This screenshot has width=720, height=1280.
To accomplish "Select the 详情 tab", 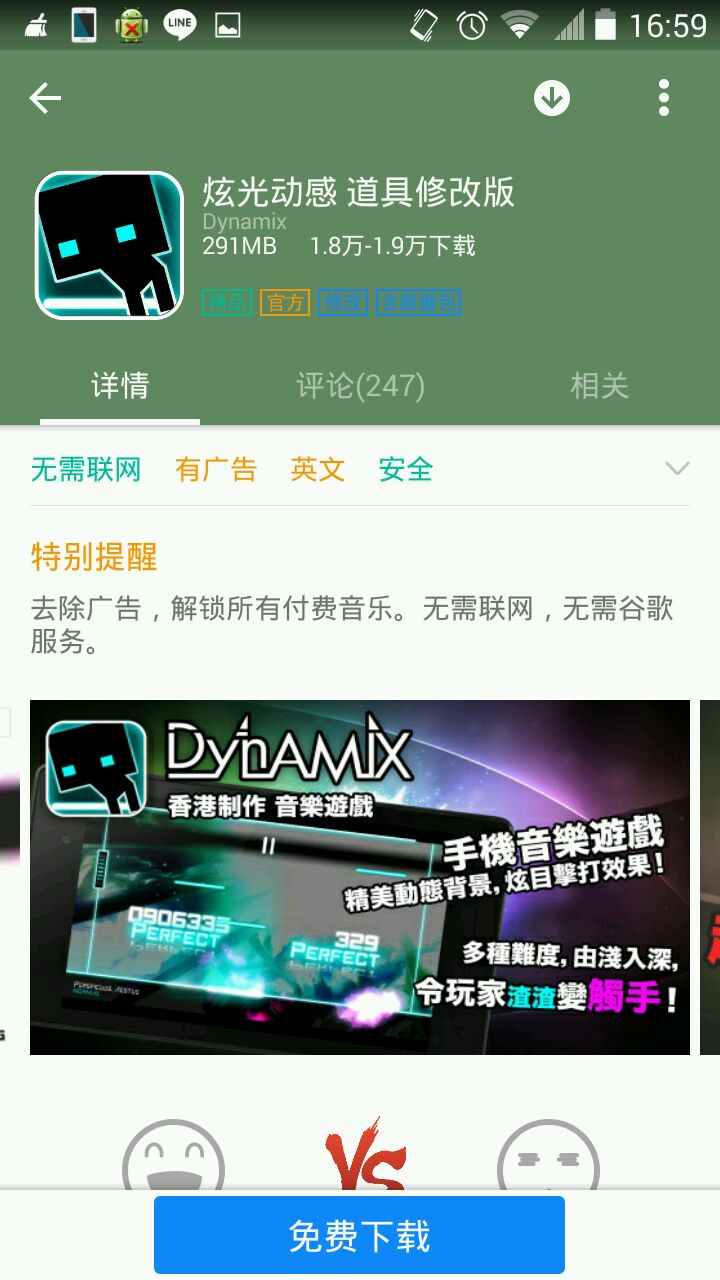I will tap(120, 385).
